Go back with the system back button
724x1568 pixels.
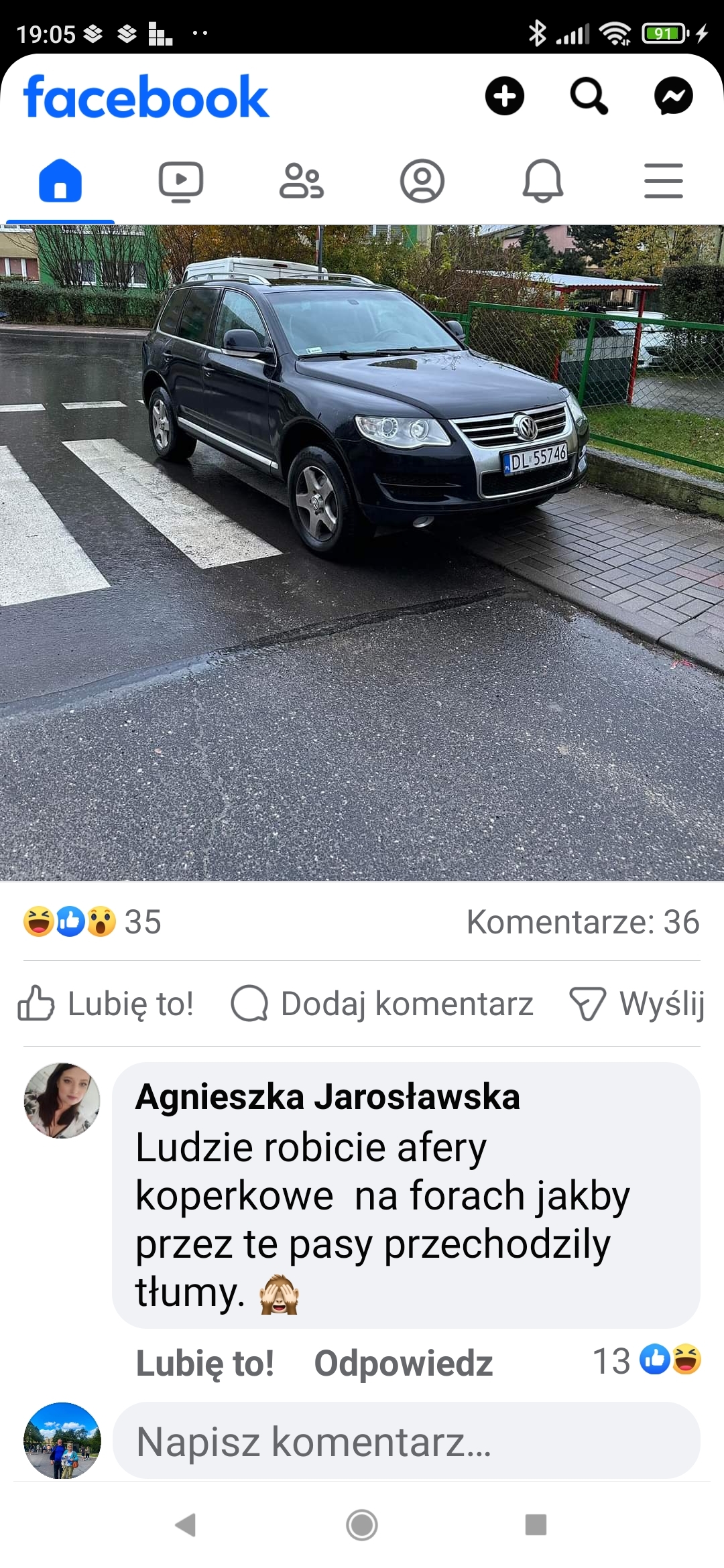(x=186, y=1525)
